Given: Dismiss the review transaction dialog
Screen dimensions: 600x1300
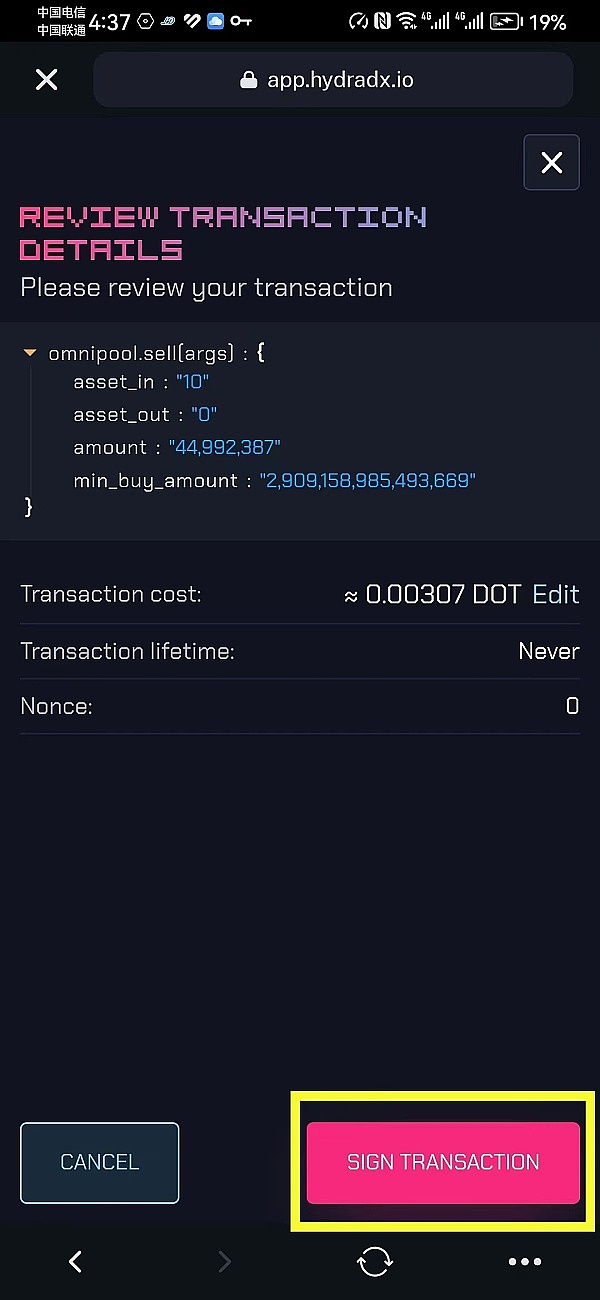Looking at the screenshot, I should pyautogui.click(x=551, y=162).
